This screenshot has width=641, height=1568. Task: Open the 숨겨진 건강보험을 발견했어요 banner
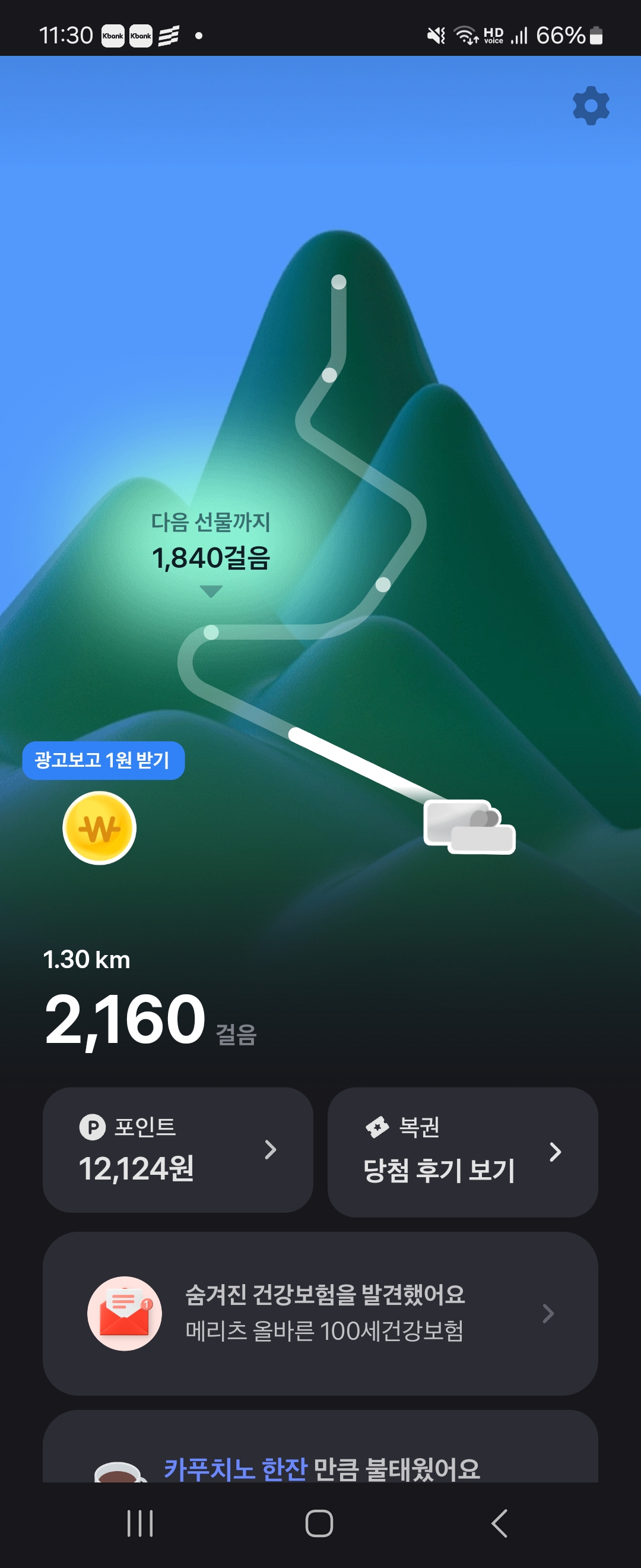point(320,1313)
